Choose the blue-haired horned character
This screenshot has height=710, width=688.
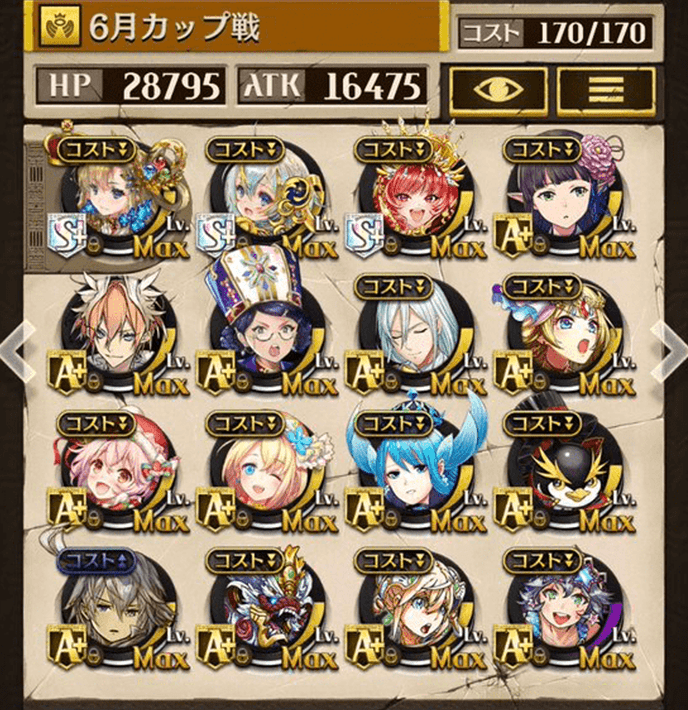click(412, 470)
